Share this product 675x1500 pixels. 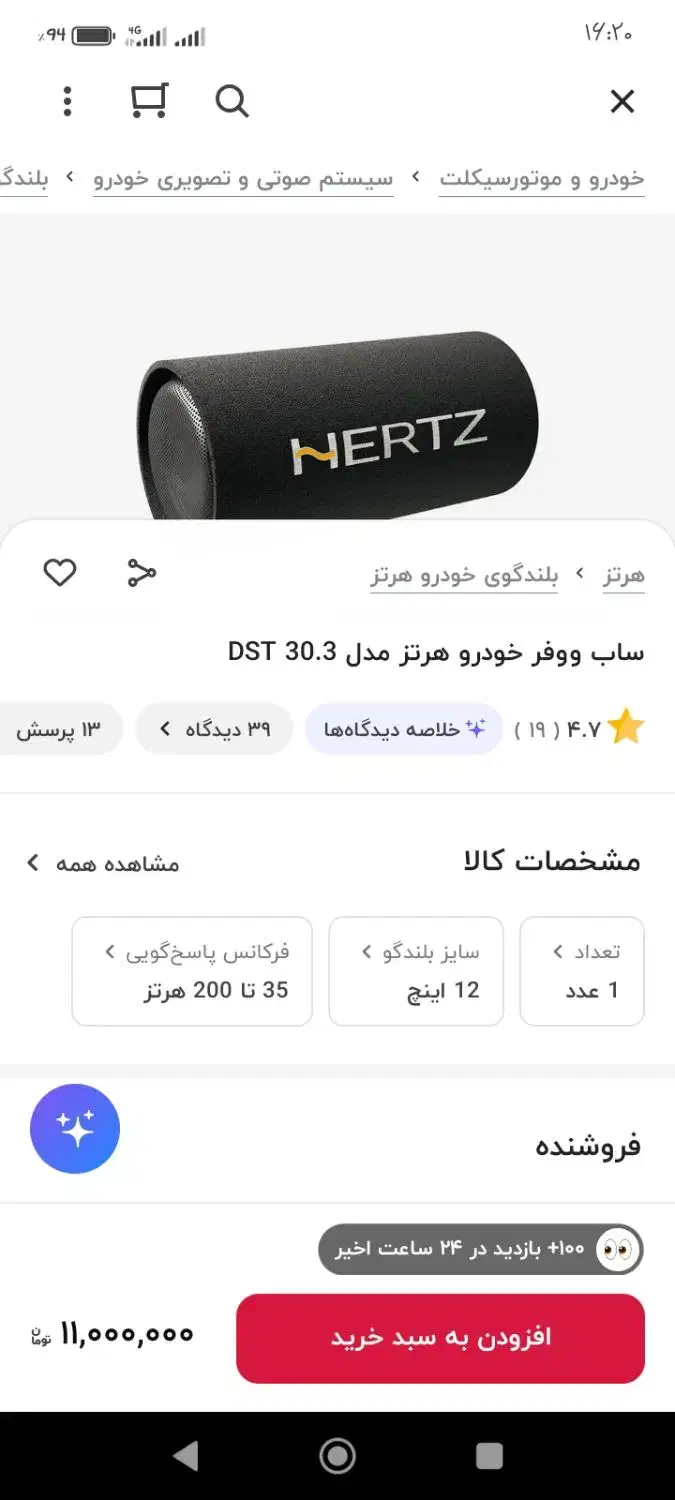pyautogui.click(x=142, y=573)
